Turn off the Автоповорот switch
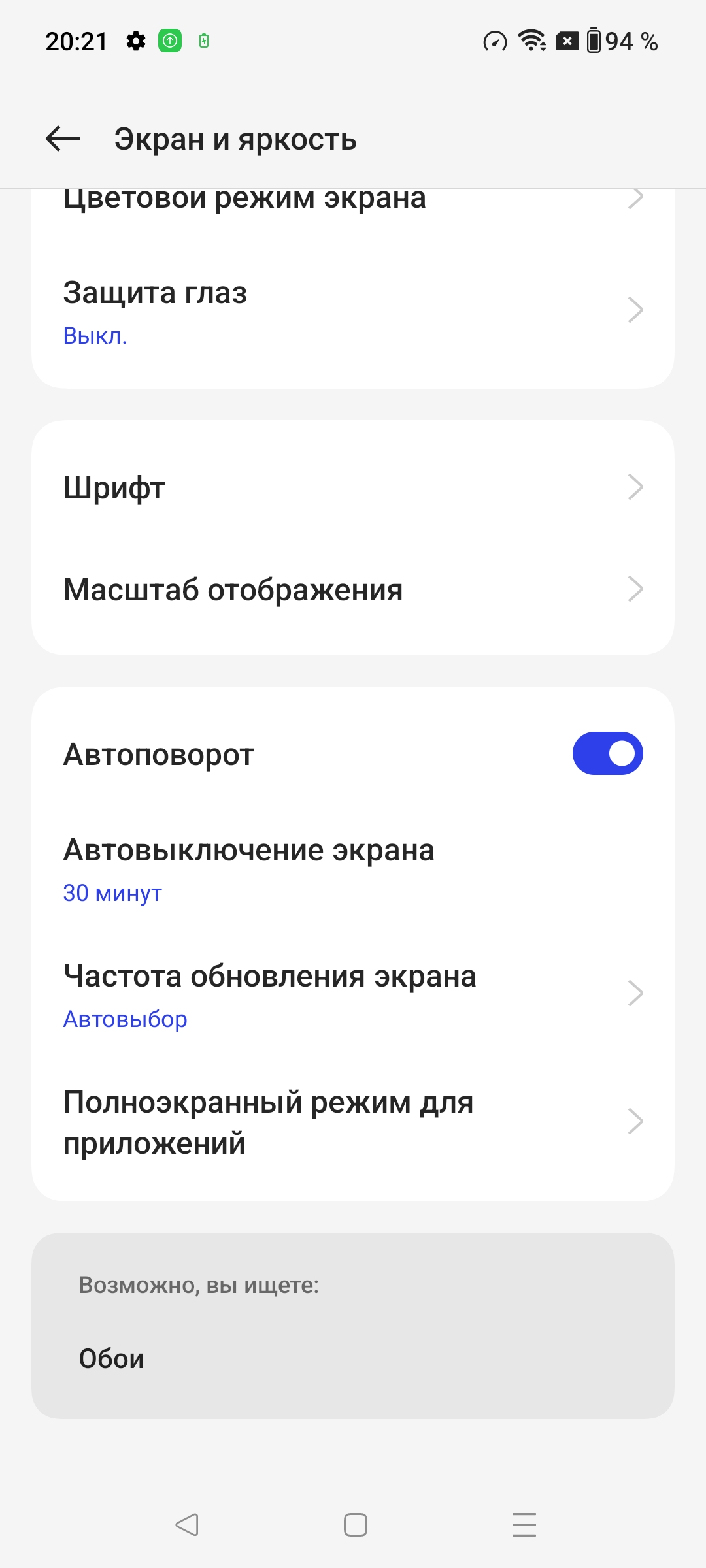 (607, 753)
